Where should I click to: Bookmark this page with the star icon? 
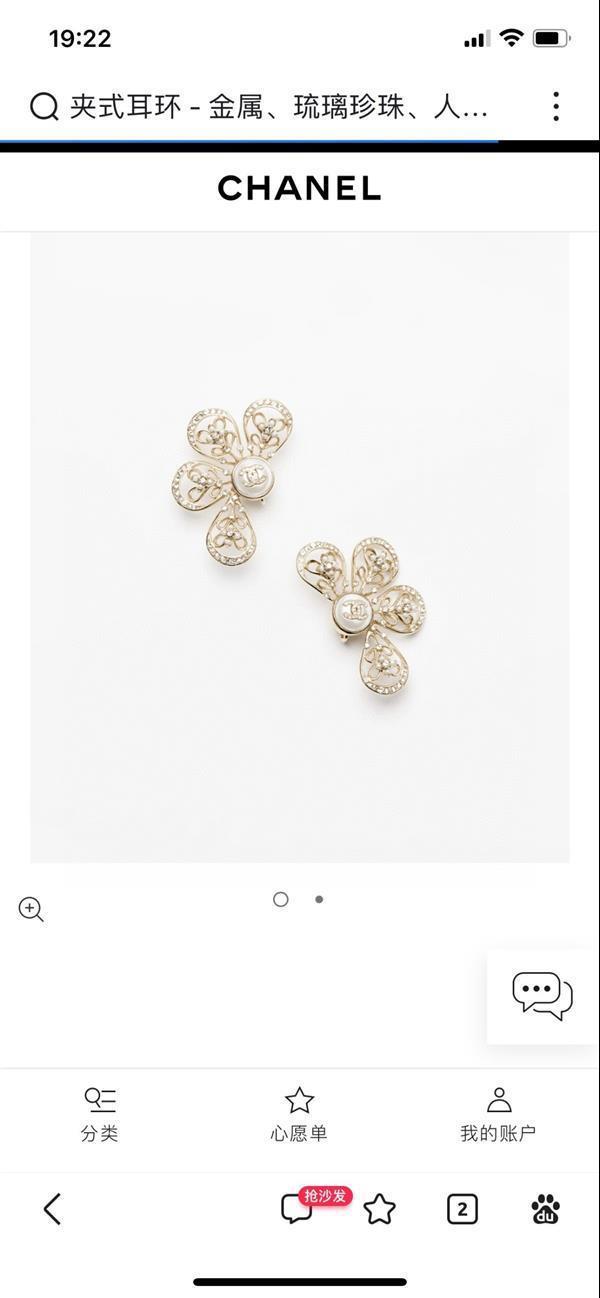click(x=380, y=1209)
